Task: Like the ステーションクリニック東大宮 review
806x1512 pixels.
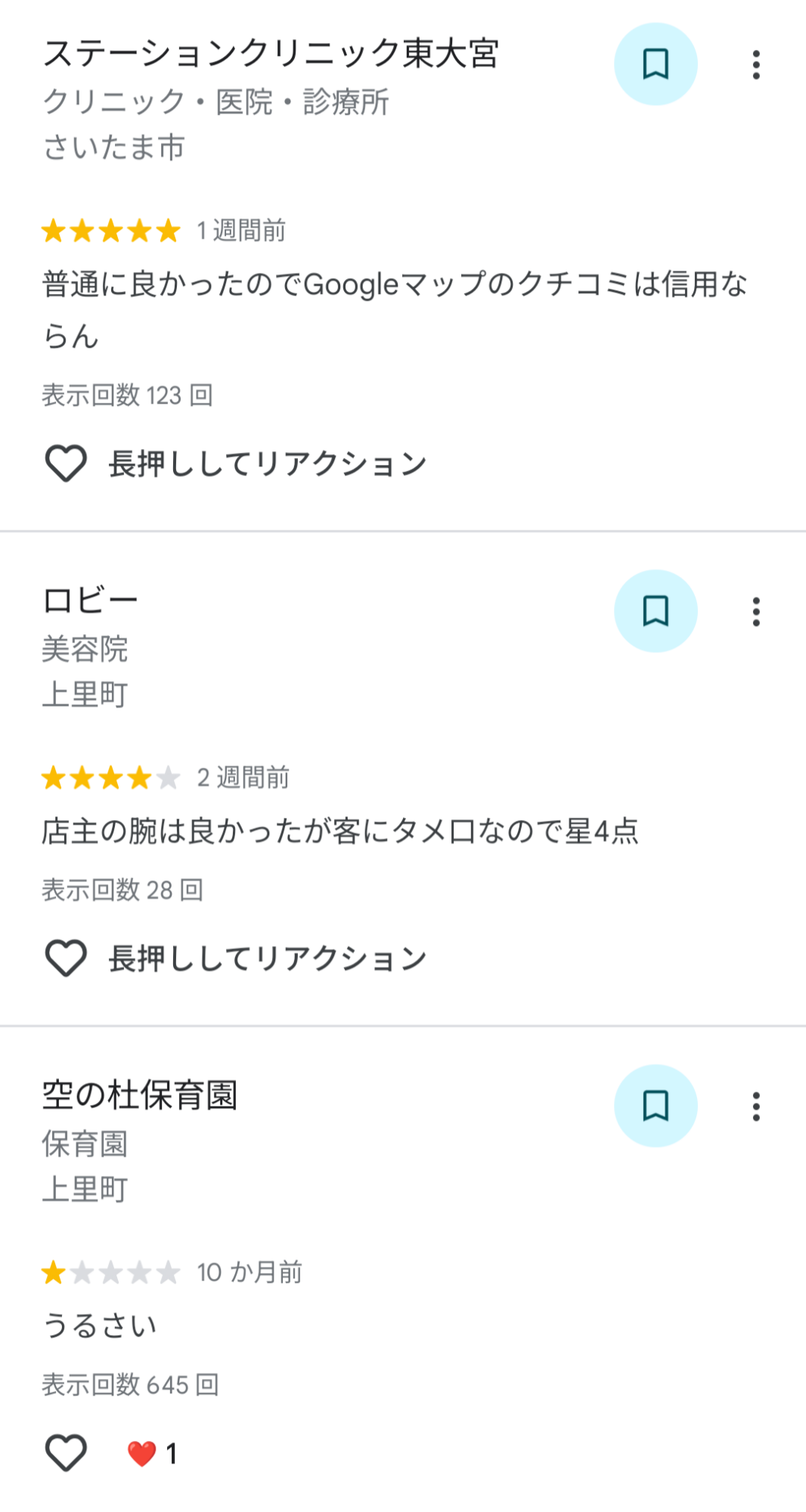Action: click(67, 463)
